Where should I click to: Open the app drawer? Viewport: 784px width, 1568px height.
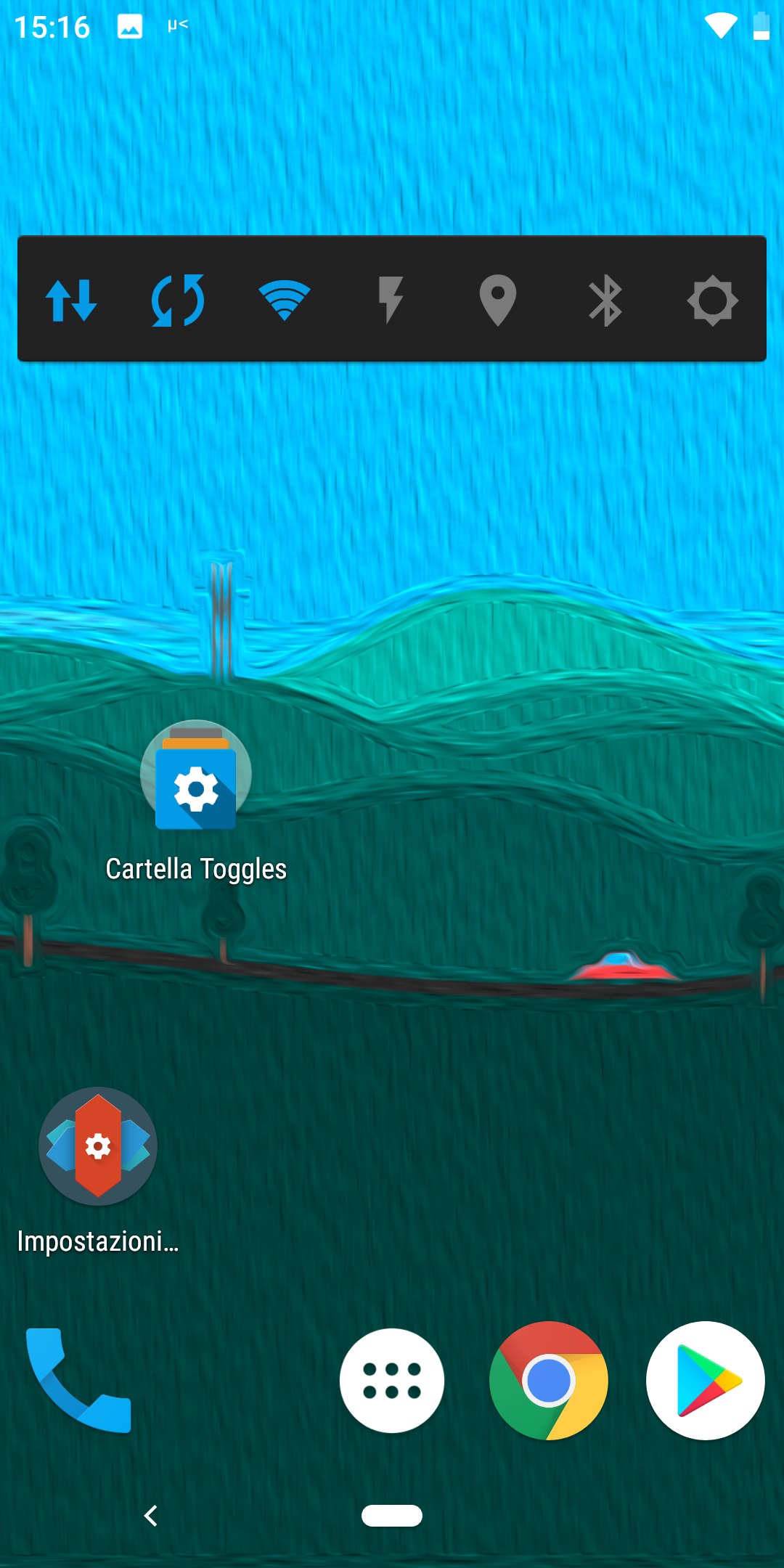point(392,1380)
